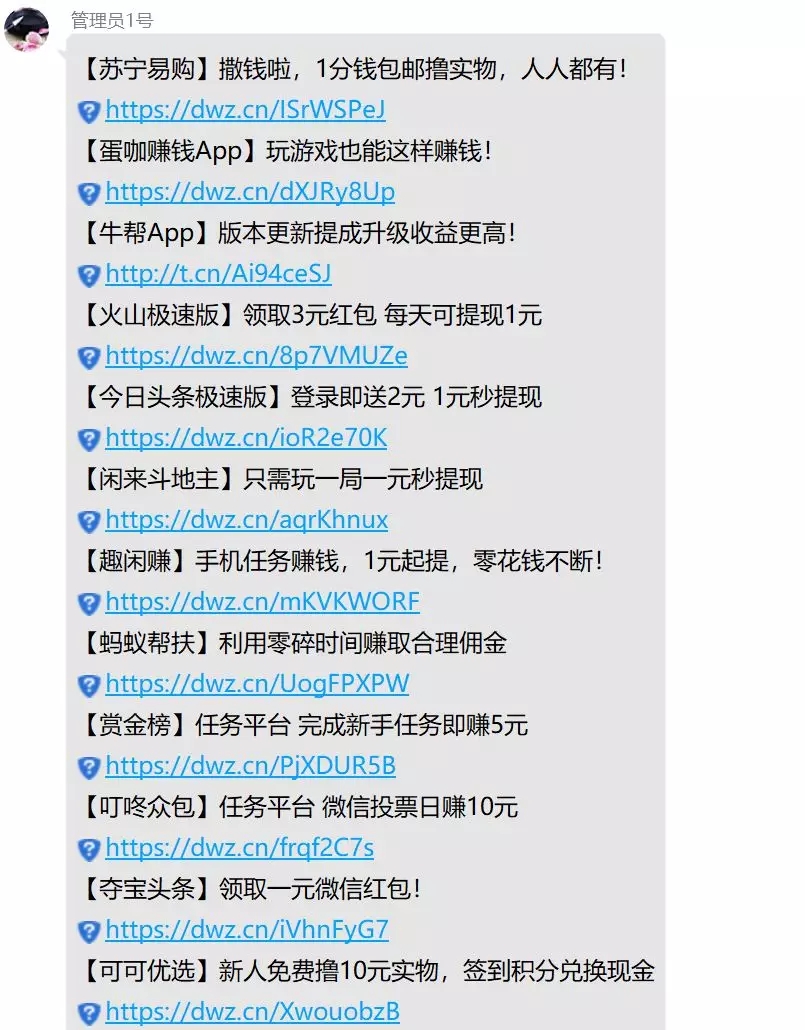Click the link icon beside the 火山极速版 URL
Screen dimensions: 805x1030
coord(91,355)
